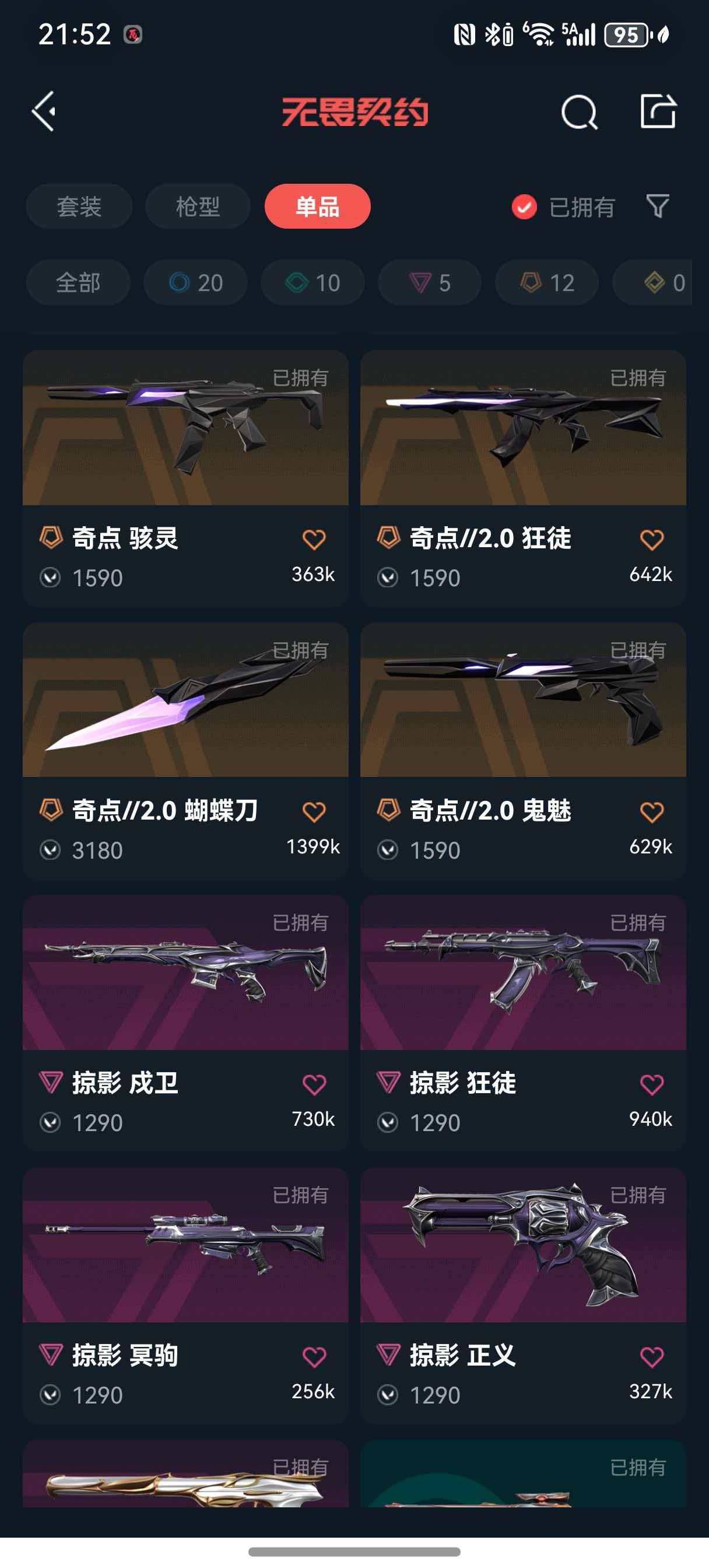Open the search icon
This screenshot has height=1568, width=709.
pyautogui.click(x=579, y=113)
